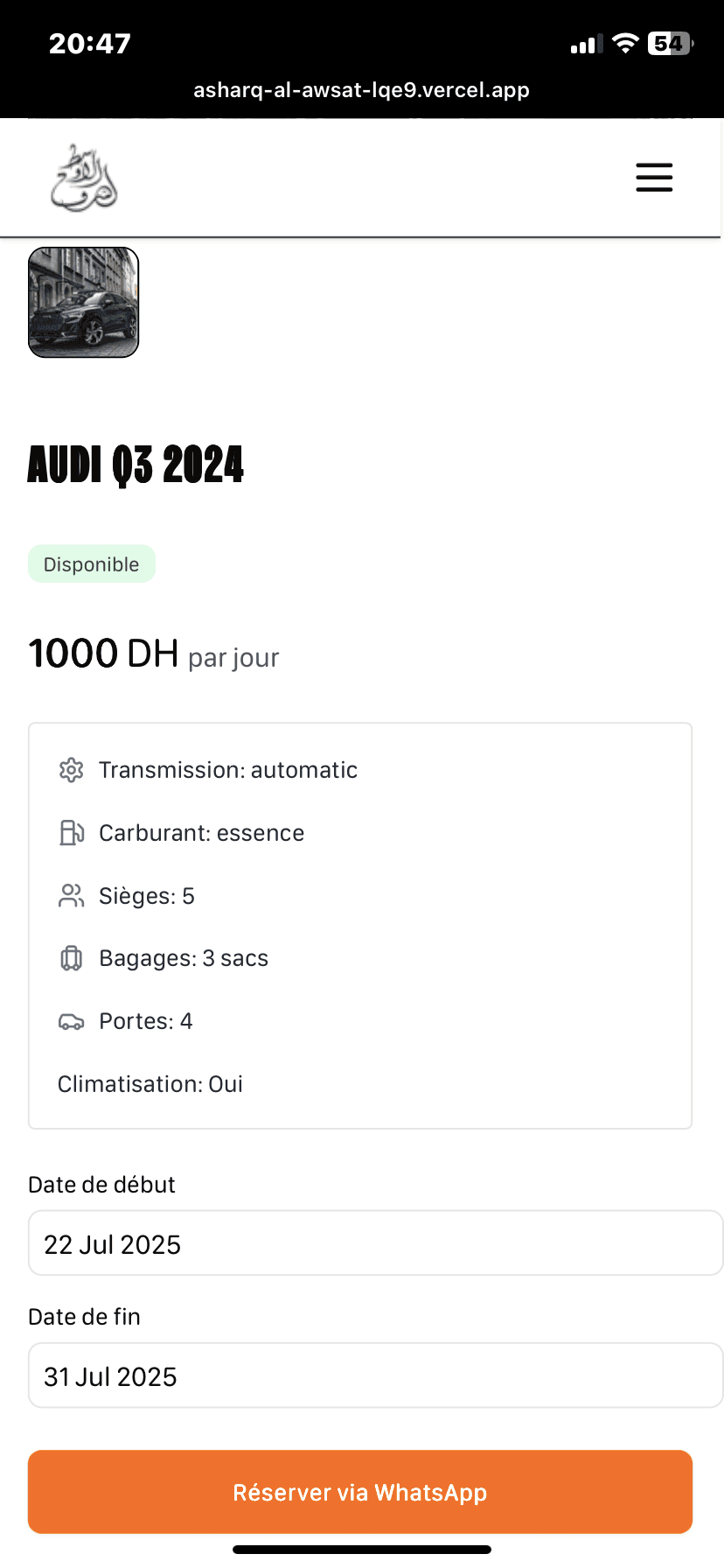Click the luggage icon beside Bagages
The height and width of the screenshot is (1568, 724).
coord(71,958)
